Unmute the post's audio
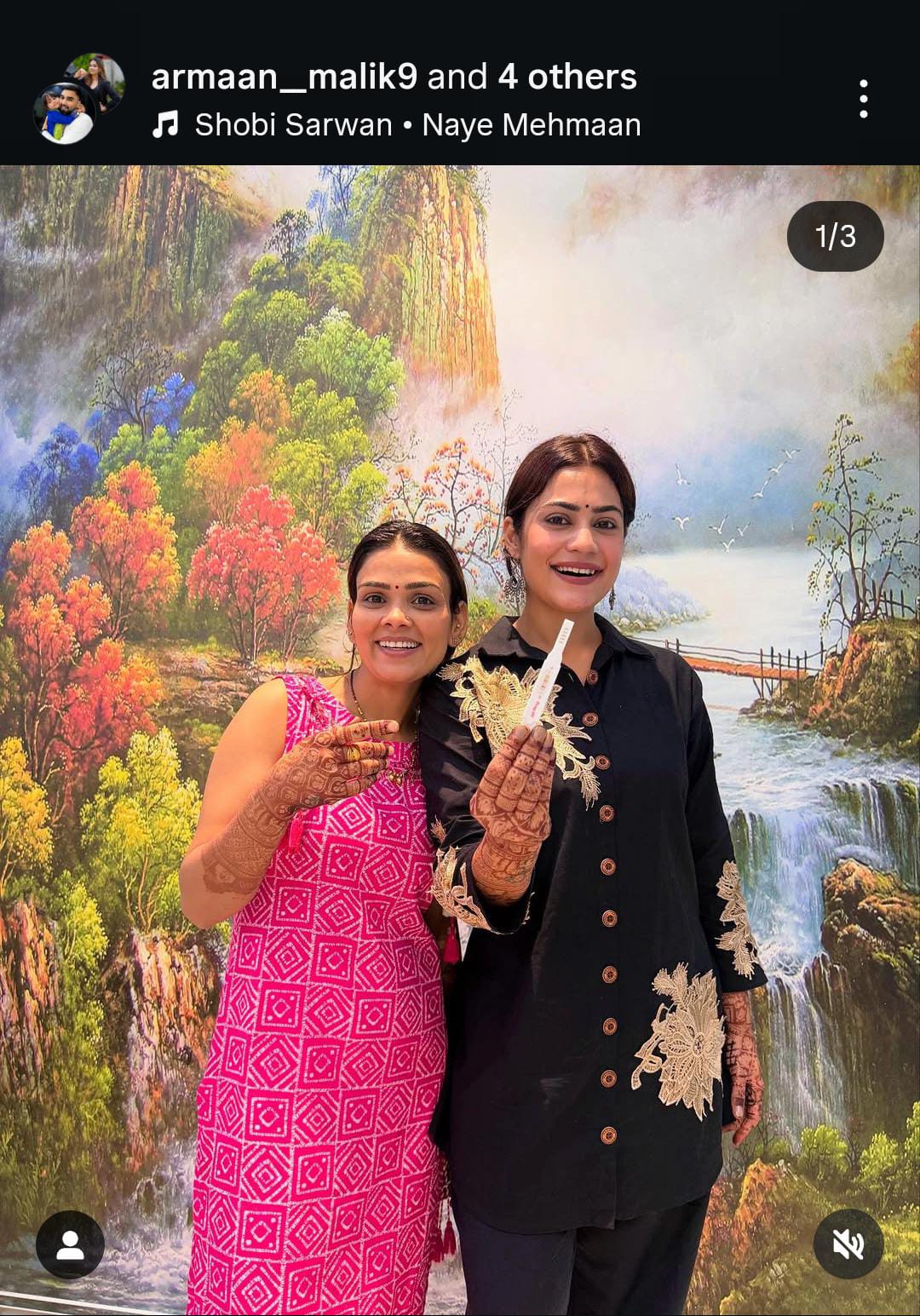920x1316 pixels. tap(848, 1244)
